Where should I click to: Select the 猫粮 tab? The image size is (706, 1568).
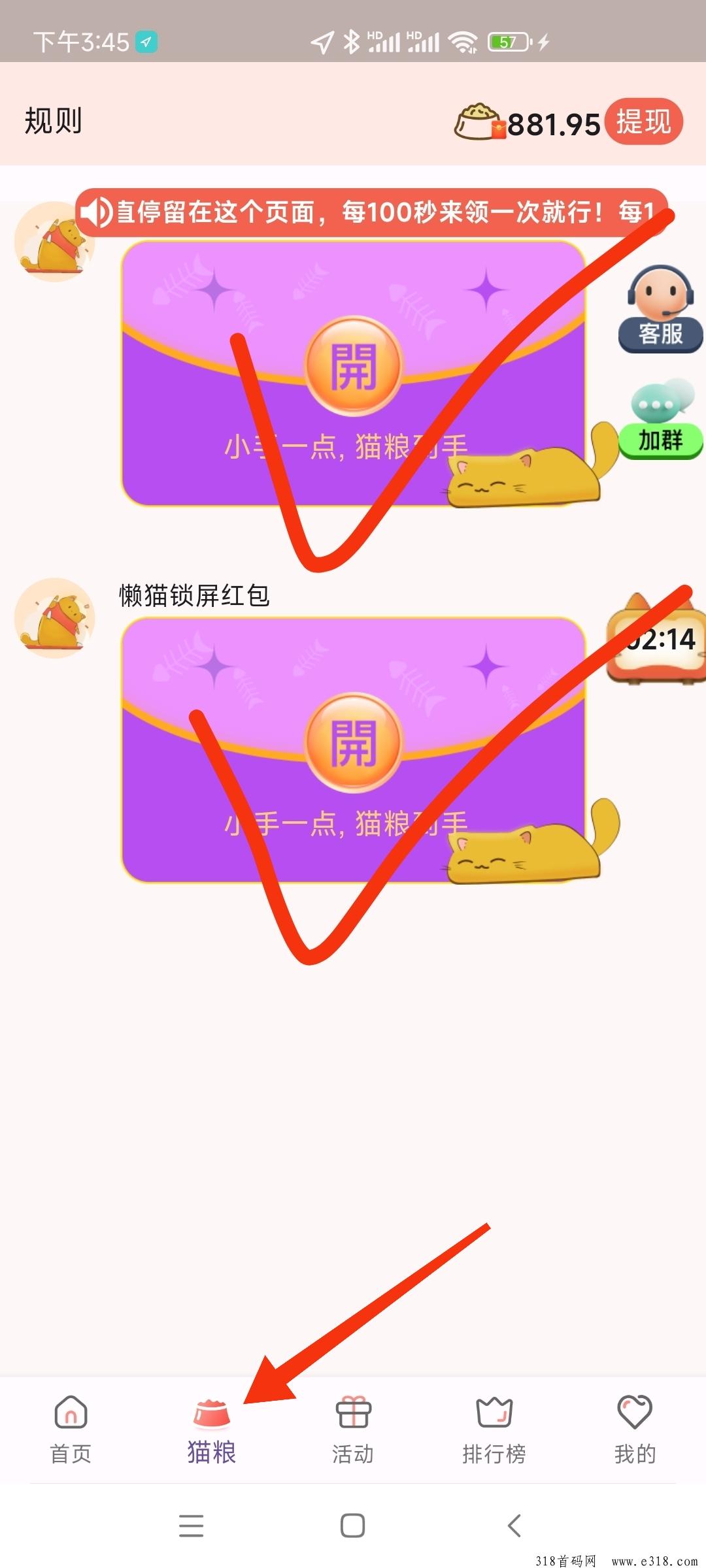211,1429
